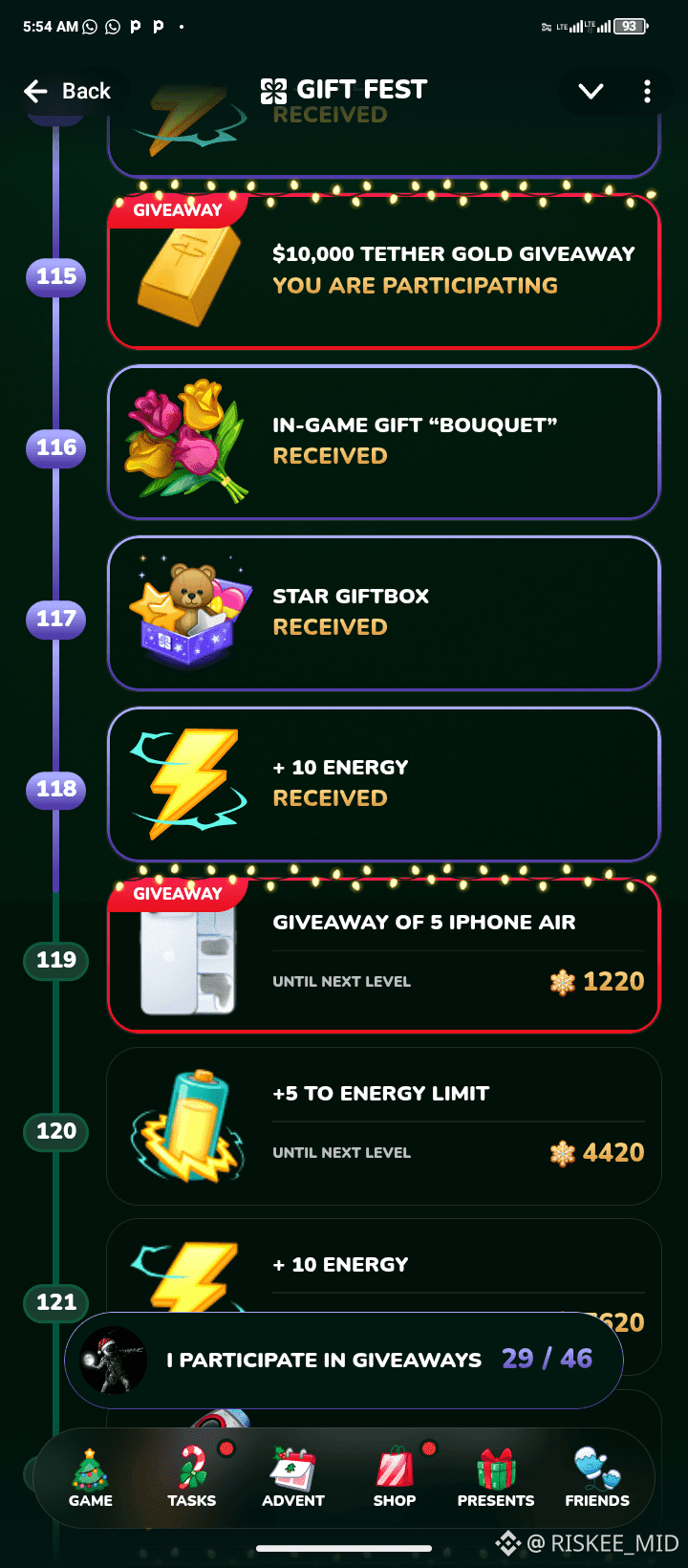
Task: Switch to the Game tab
Action: 91,1478
